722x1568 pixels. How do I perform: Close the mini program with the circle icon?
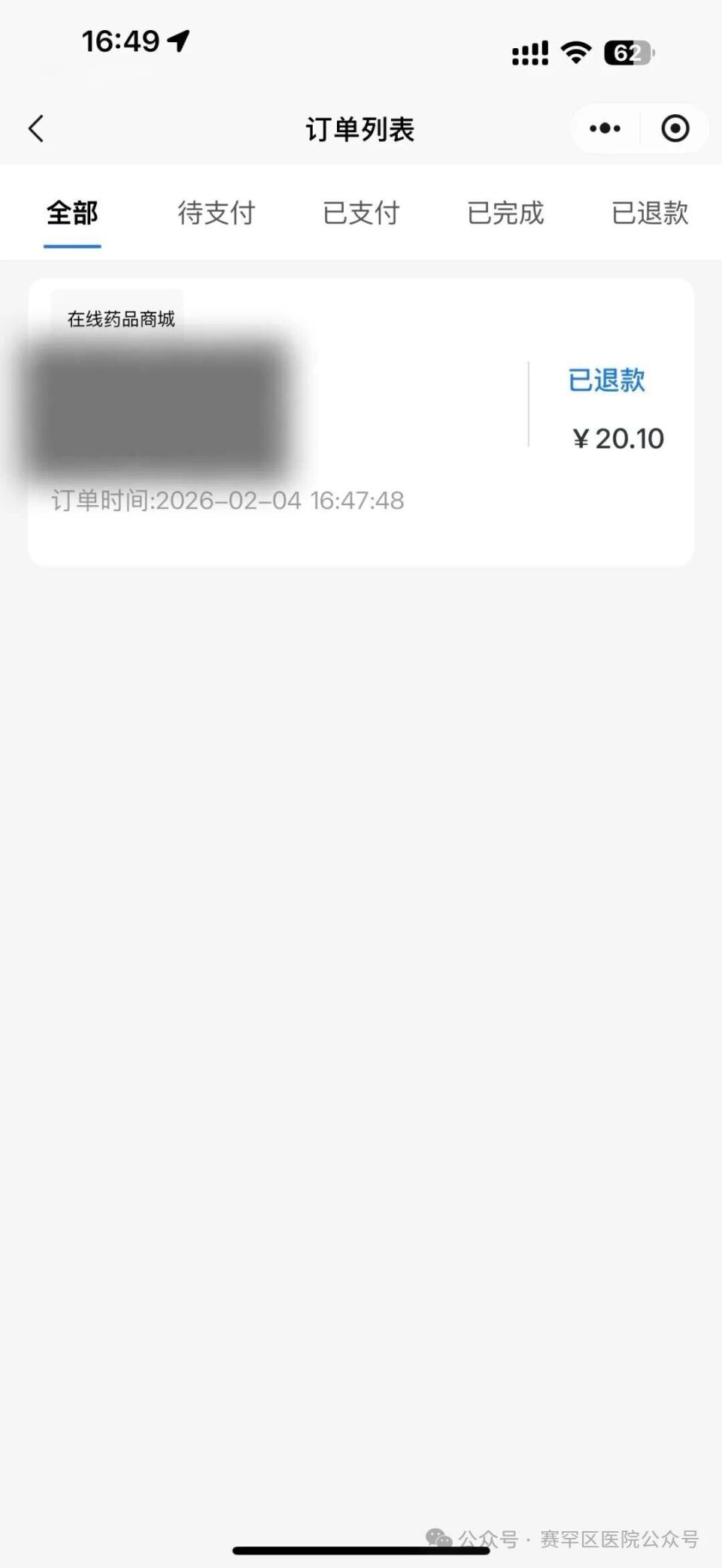(x=675, y=129)
